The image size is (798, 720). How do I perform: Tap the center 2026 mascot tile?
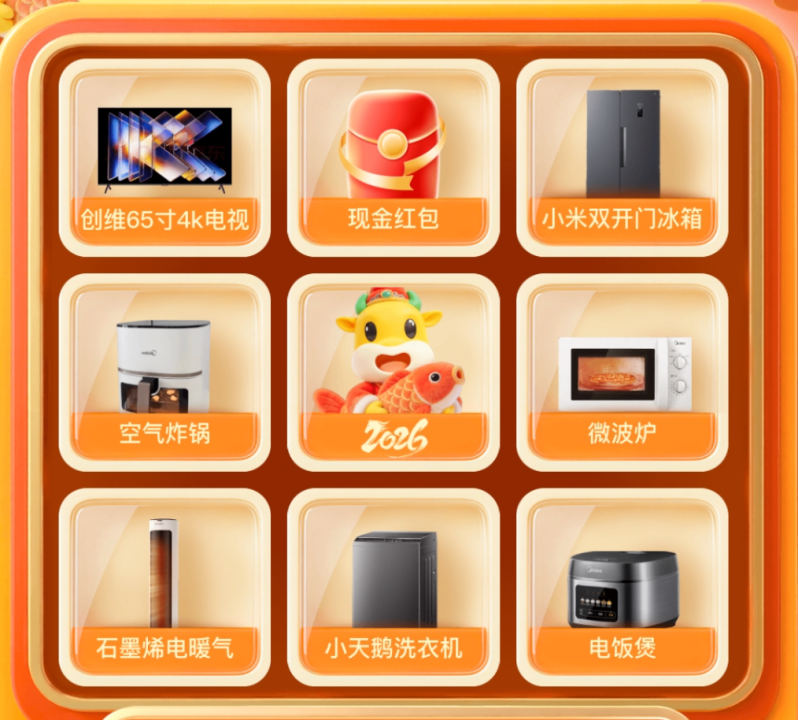tap(393, 373)
